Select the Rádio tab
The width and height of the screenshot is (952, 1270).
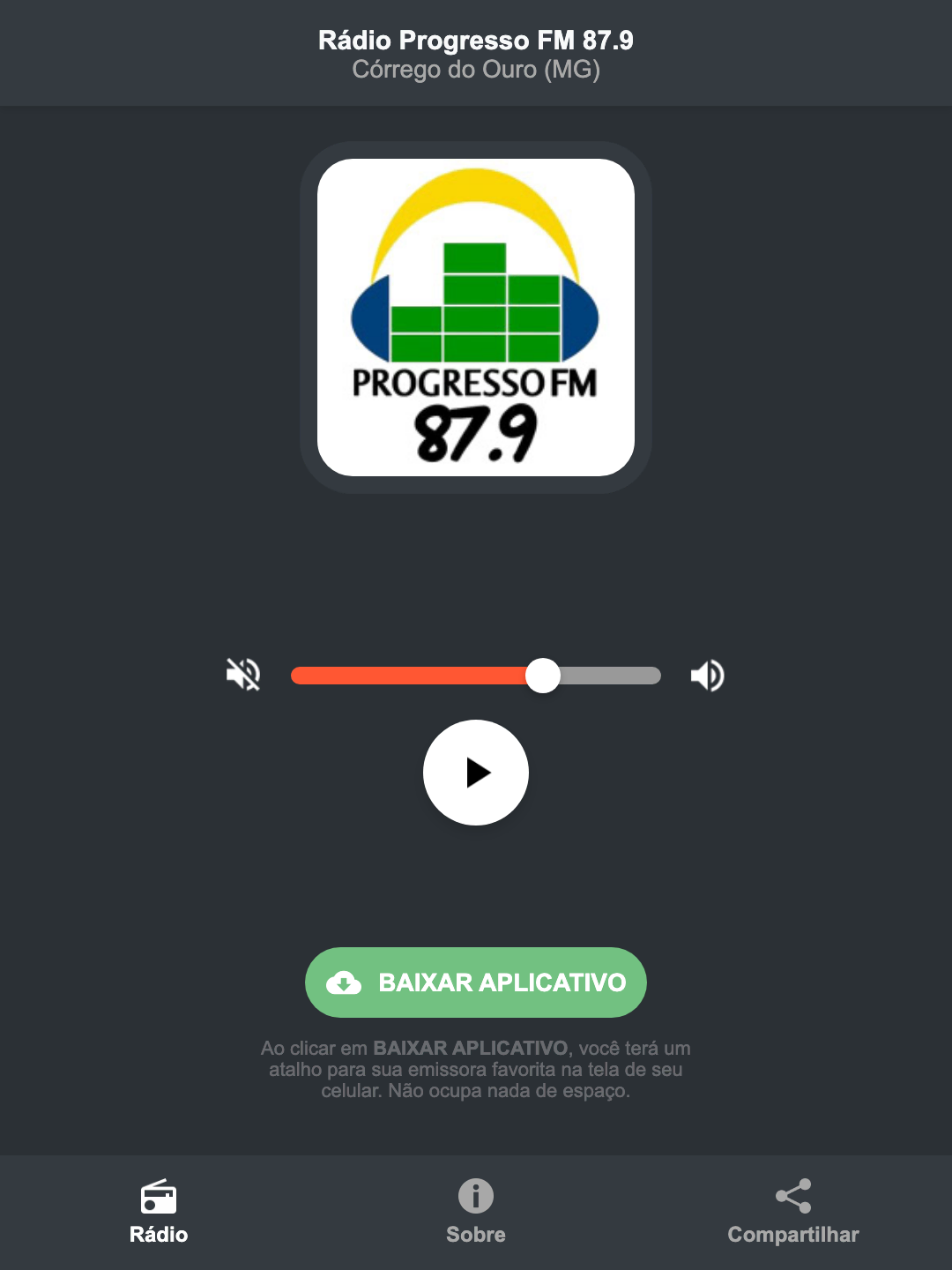159,1214
